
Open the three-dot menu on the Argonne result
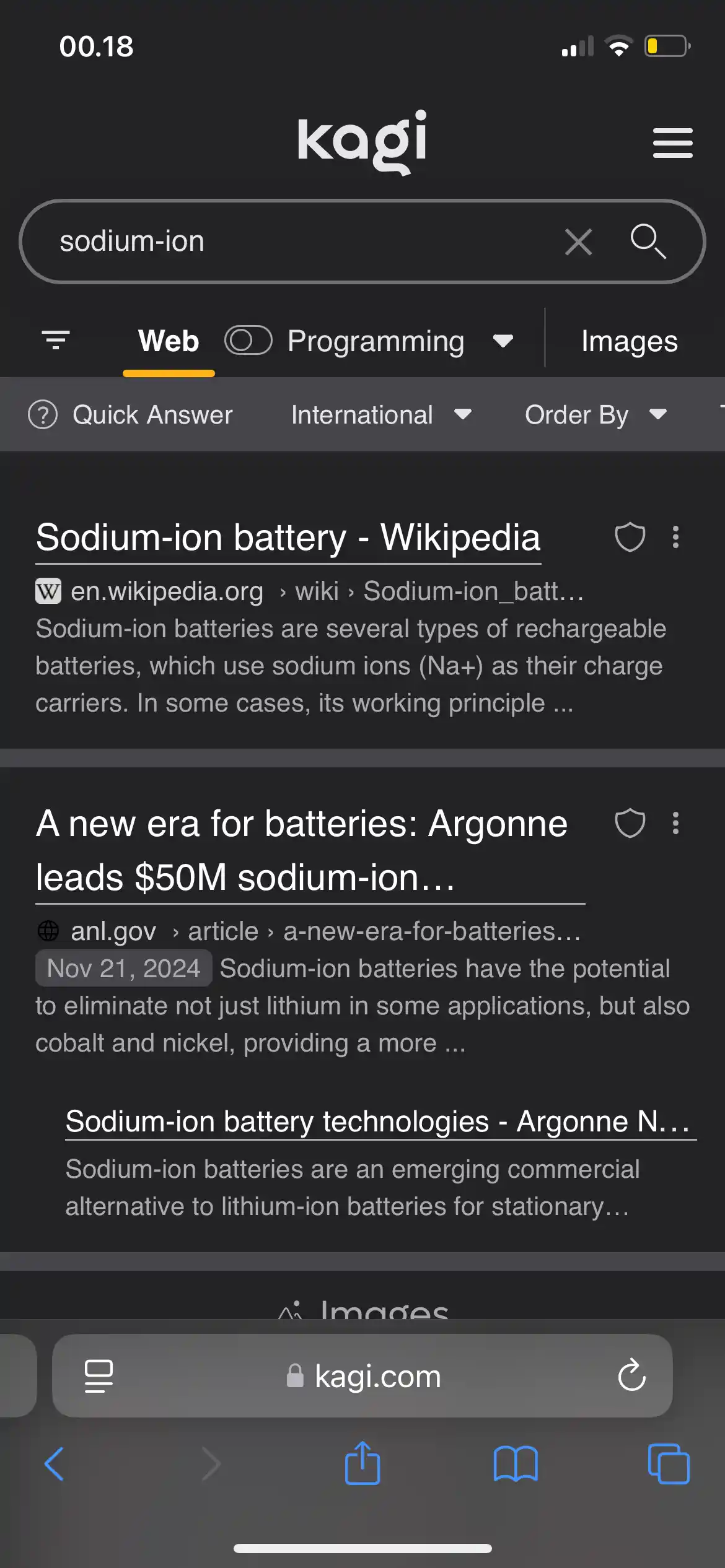click(675, 824)
